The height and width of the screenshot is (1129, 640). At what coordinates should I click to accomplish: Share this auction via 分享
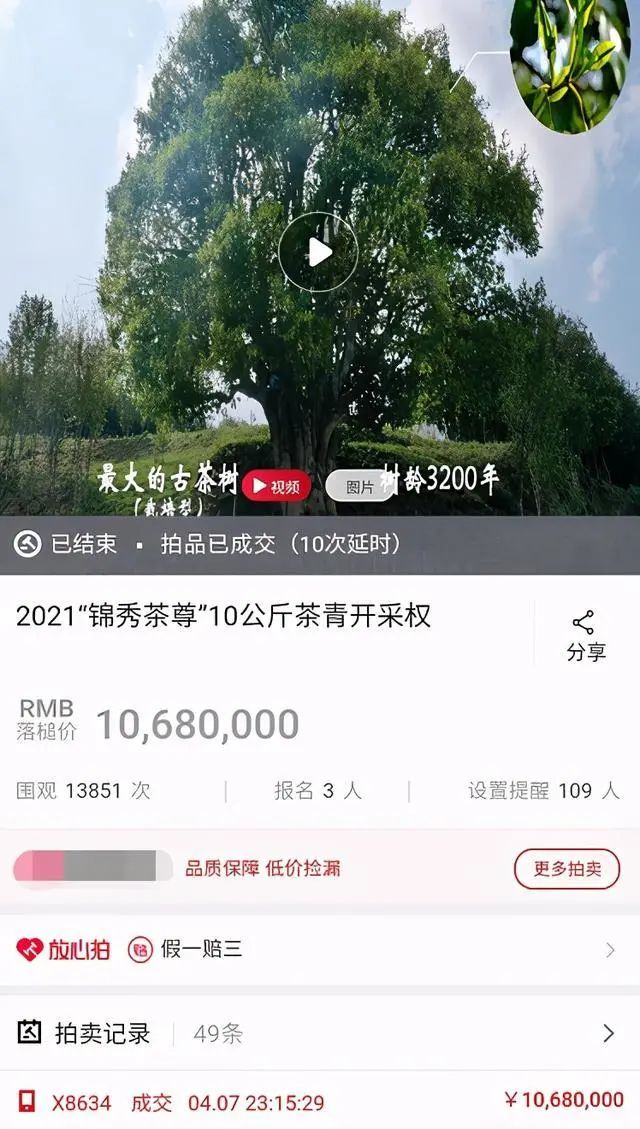point(585,637)
